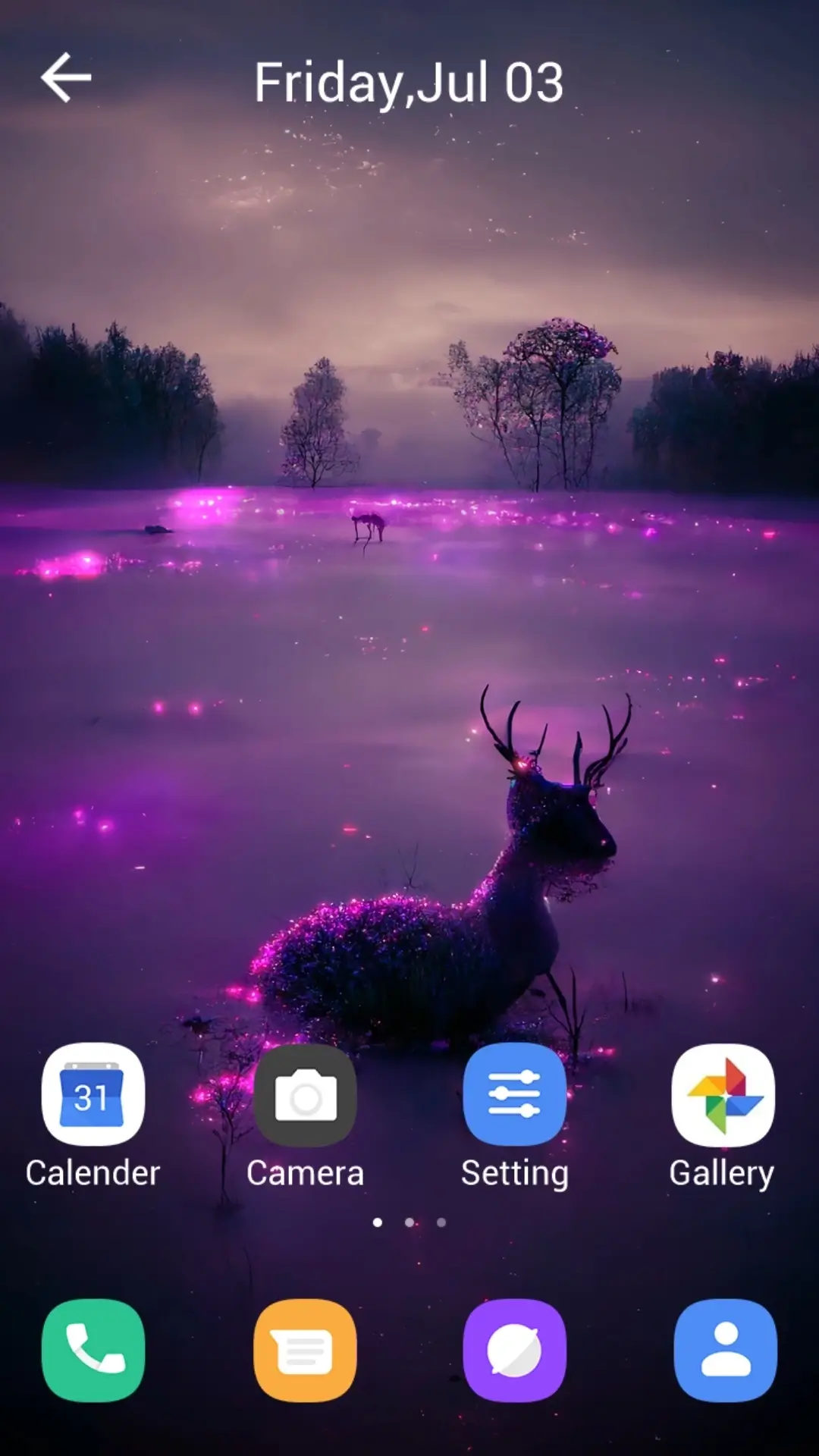
Task: Open the Calender app
Action: pyautogui.click(x=93, y=1094)
